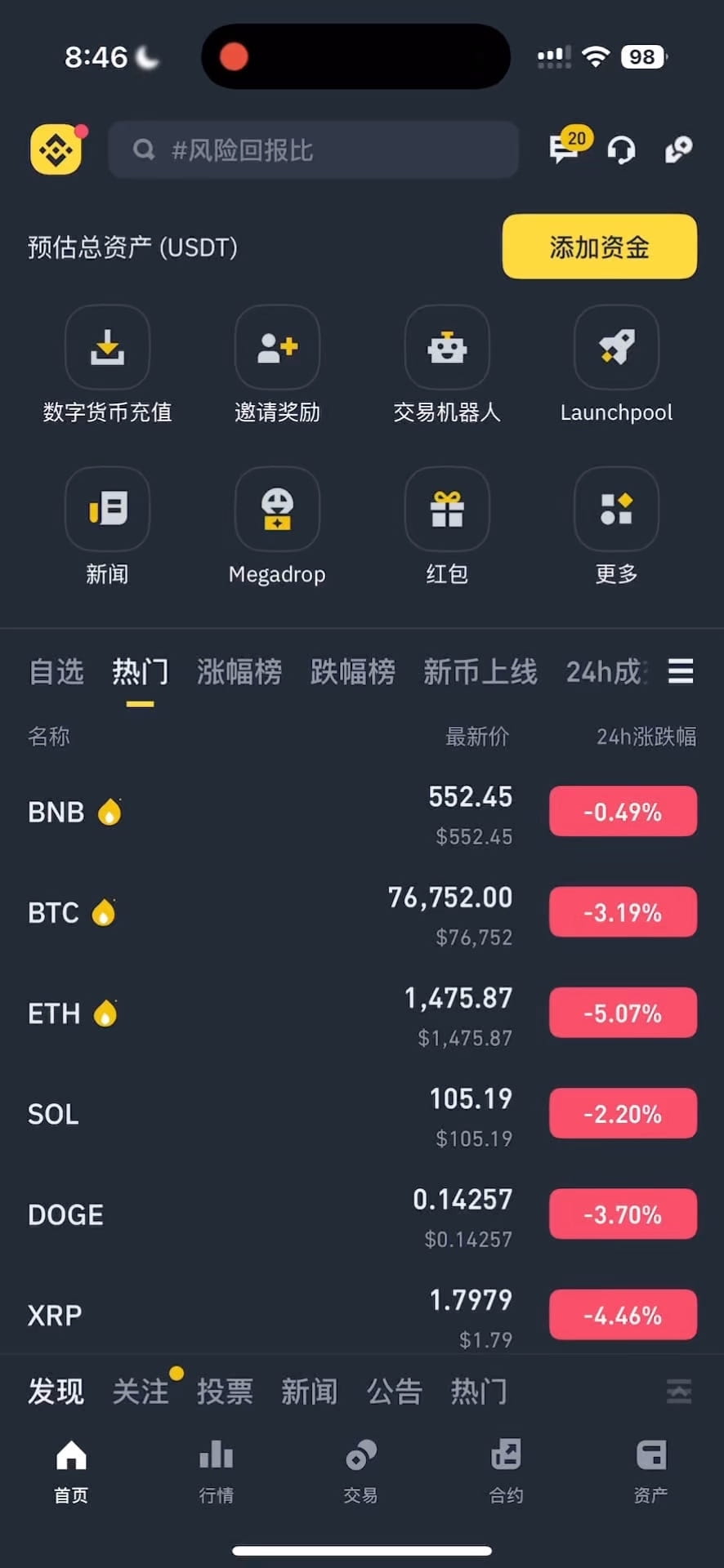The height and width of the screenshot is (1568, 724).
Task: Open the 邀请奖励 referral rewards icon
Action: pyautogui.click(x=277, y=346)
